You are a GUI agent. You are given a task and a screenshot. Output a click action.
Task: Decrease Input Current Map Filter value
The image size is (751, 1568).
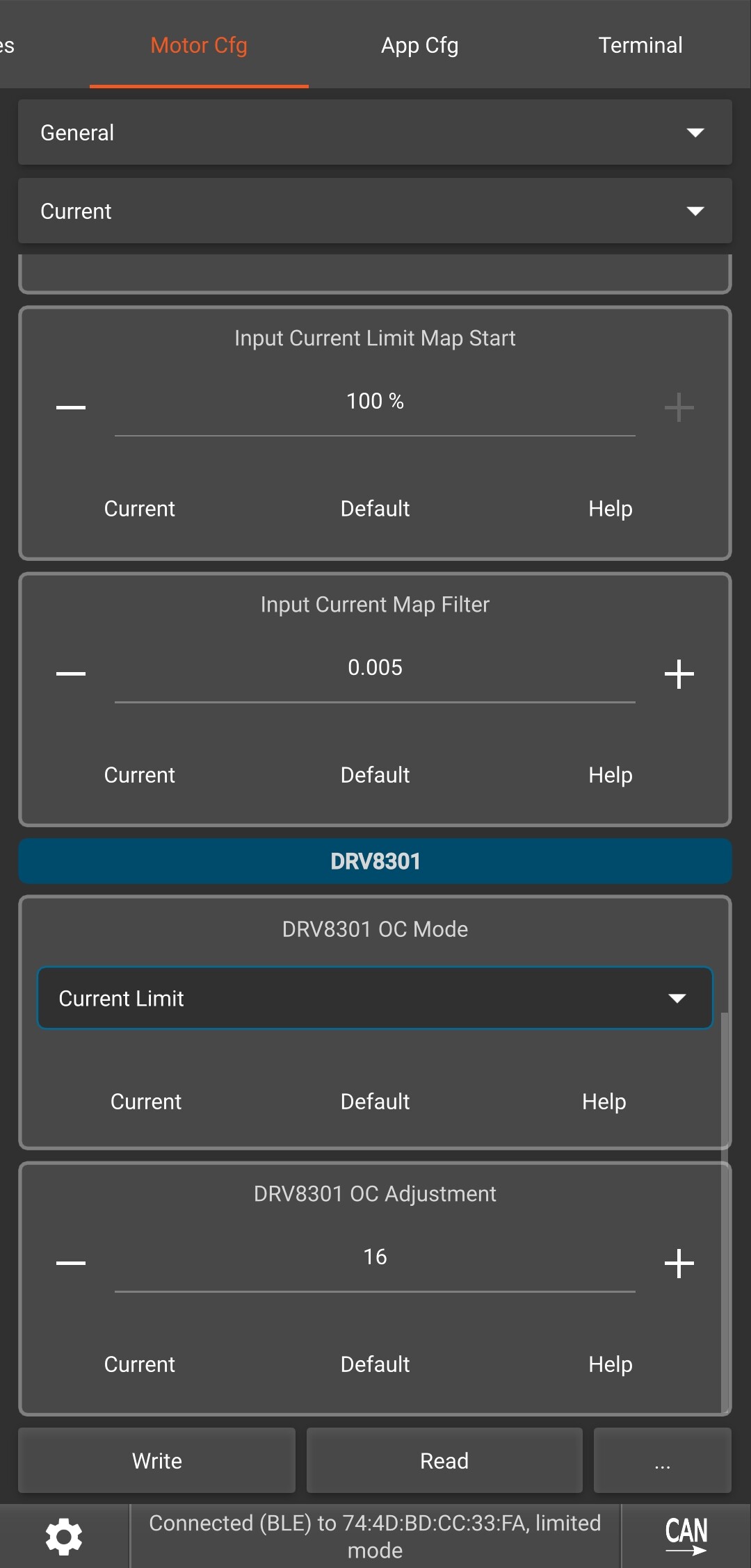click(x=71, y=674)
